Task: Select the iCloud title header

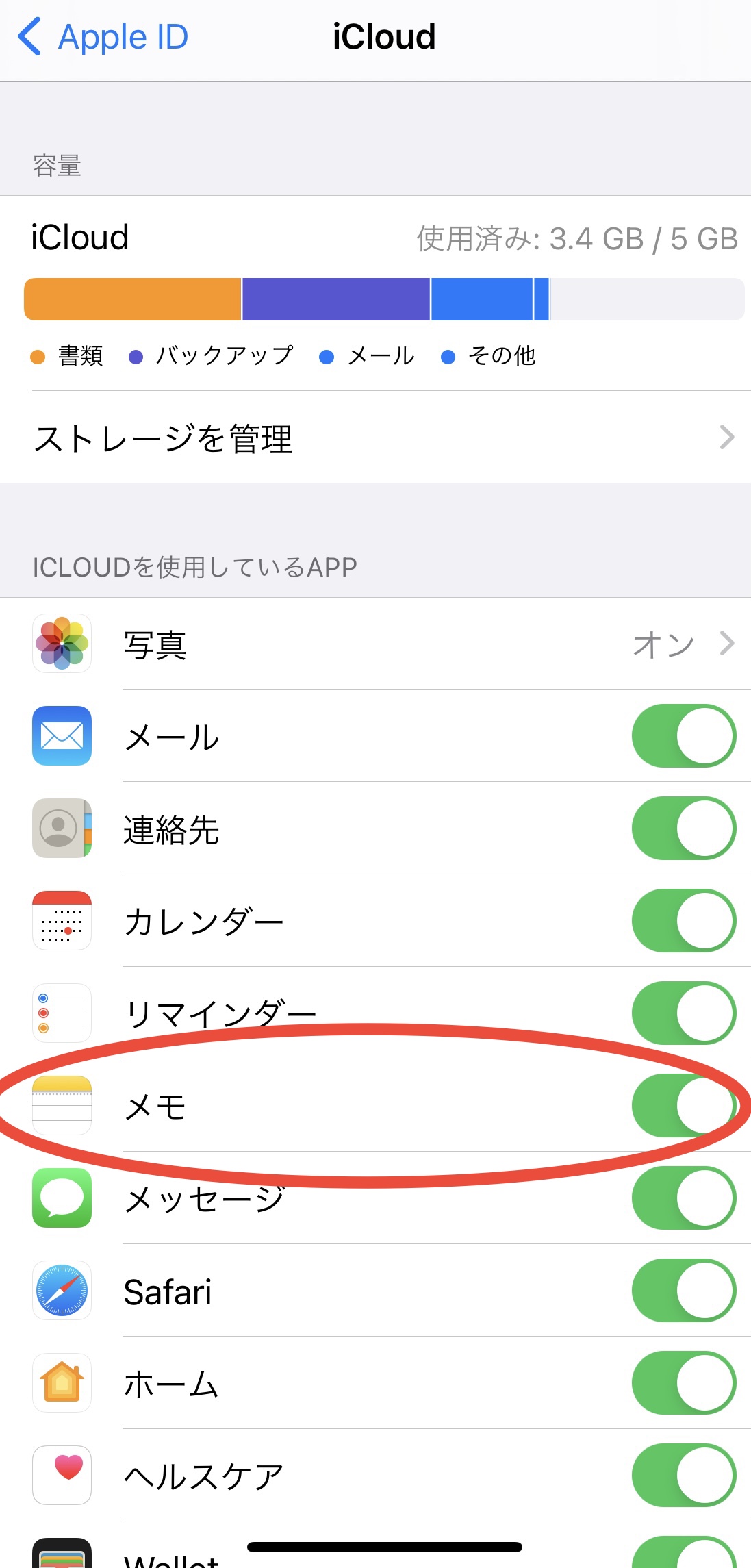Action: pos(384,36)
